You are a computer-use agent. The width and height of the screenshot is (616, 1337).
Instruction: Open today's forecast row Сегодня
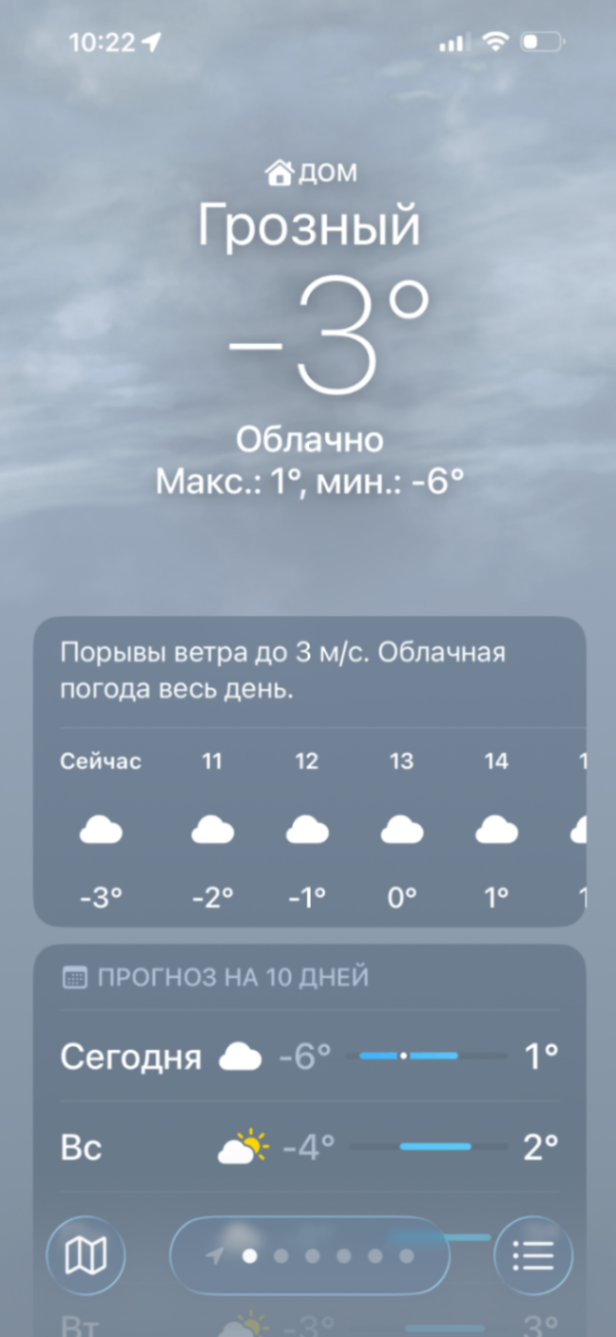pos(308,1056)
